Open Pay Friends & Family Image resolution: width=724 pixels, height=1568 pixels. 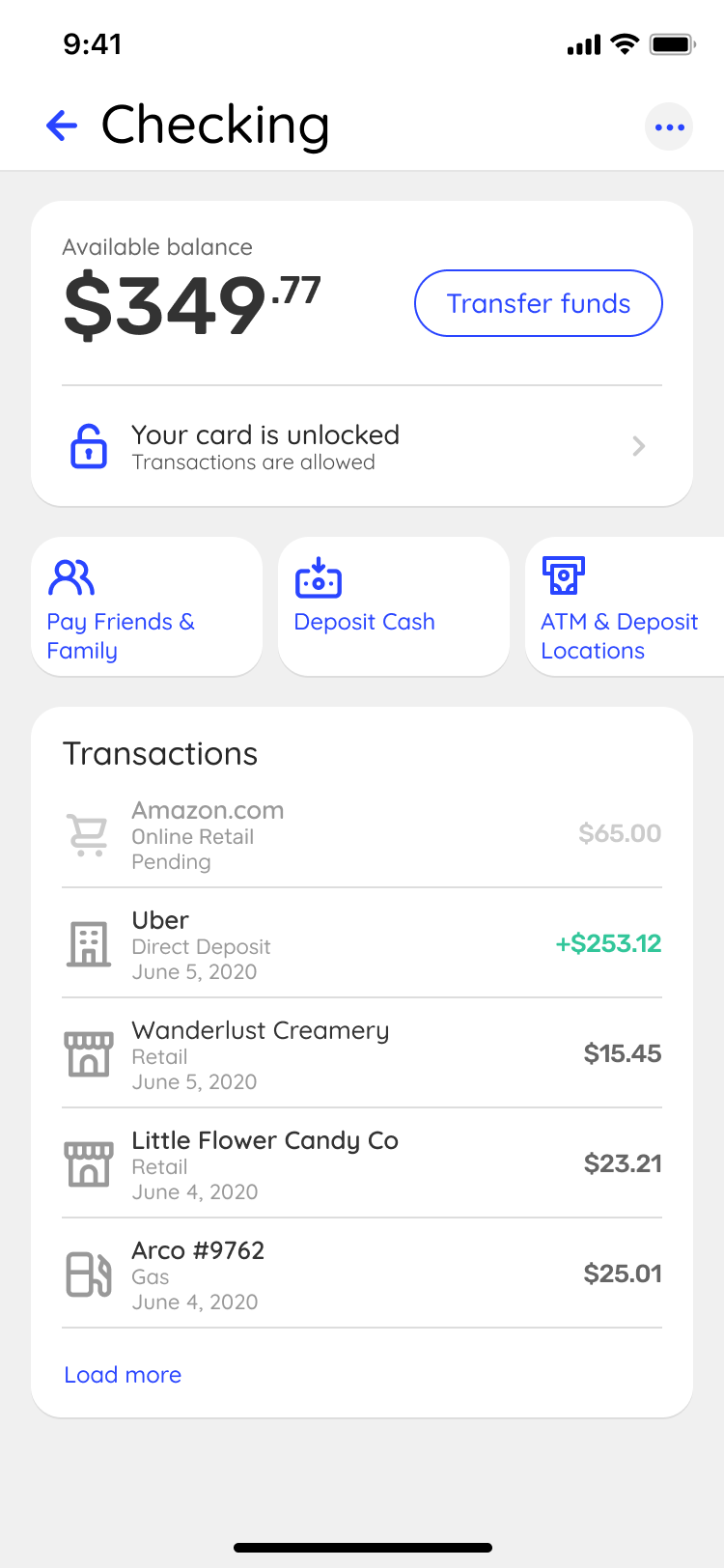(147, 606)
